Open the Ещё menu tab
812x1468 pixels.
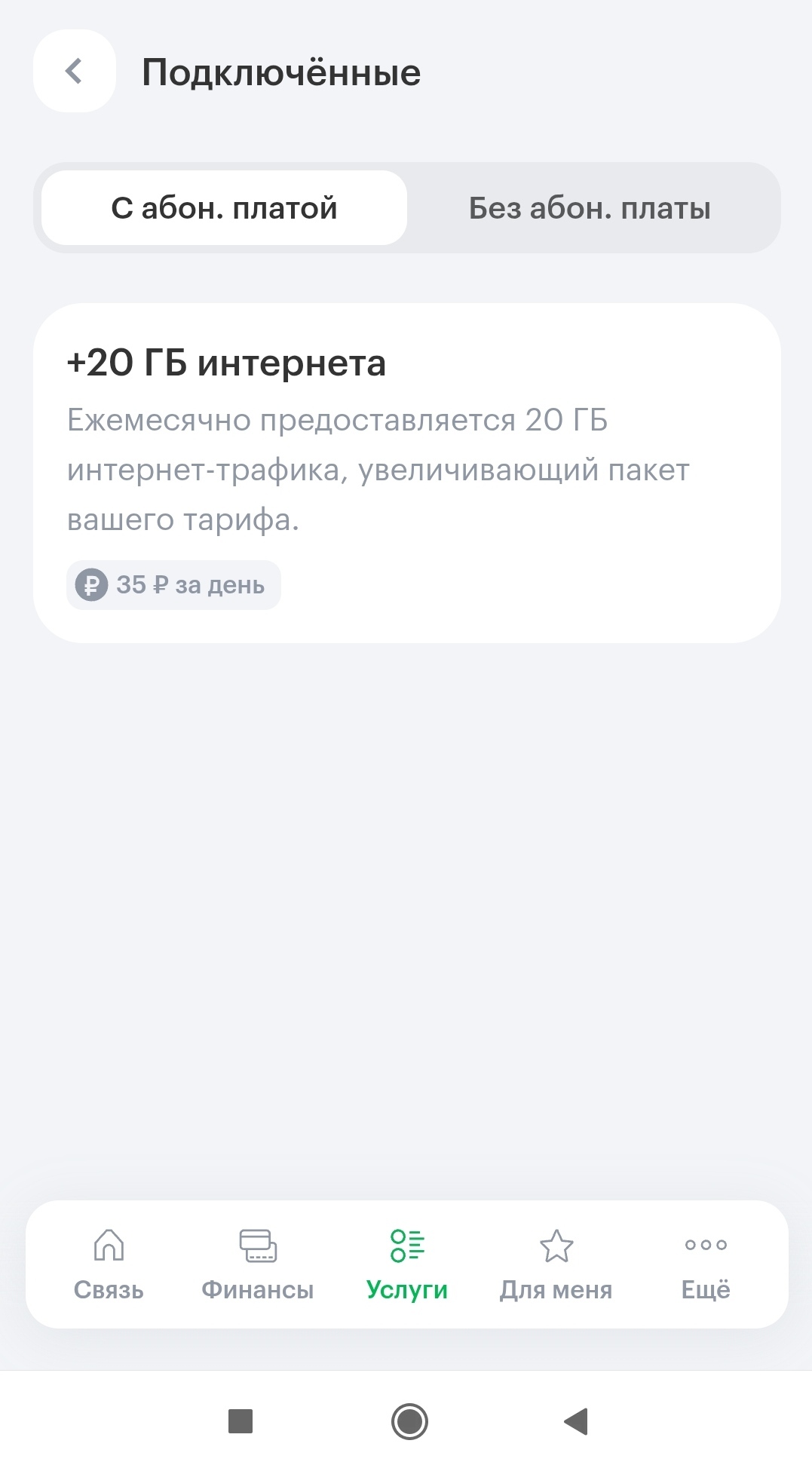(x=706, y=1264)
